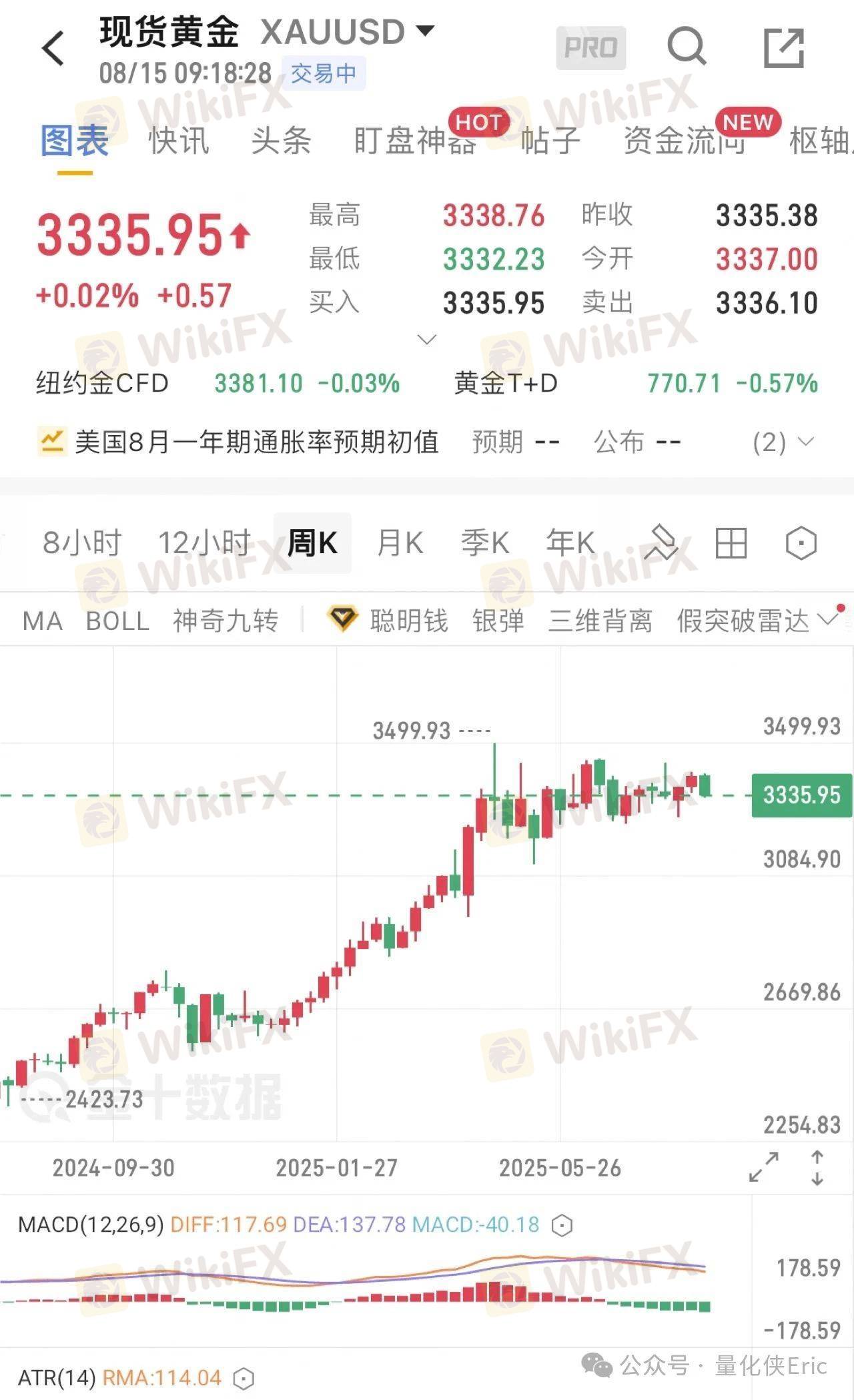Enable the BOLL indicator

pyautogui.click(x=117, y=621)
